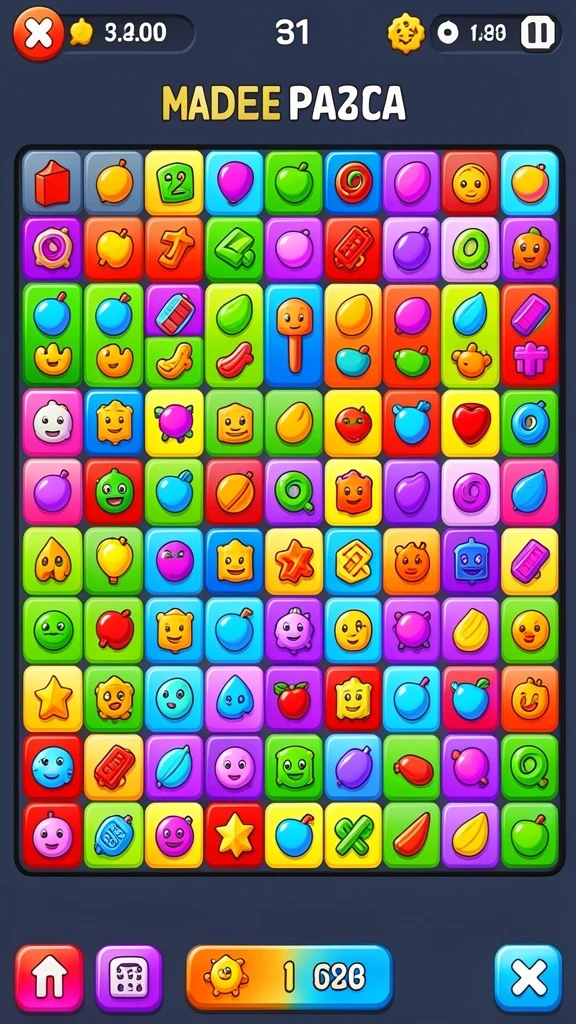Tap the red heart tile
The width and height of the screenshot is (576, 1024).
coord(471,423)
